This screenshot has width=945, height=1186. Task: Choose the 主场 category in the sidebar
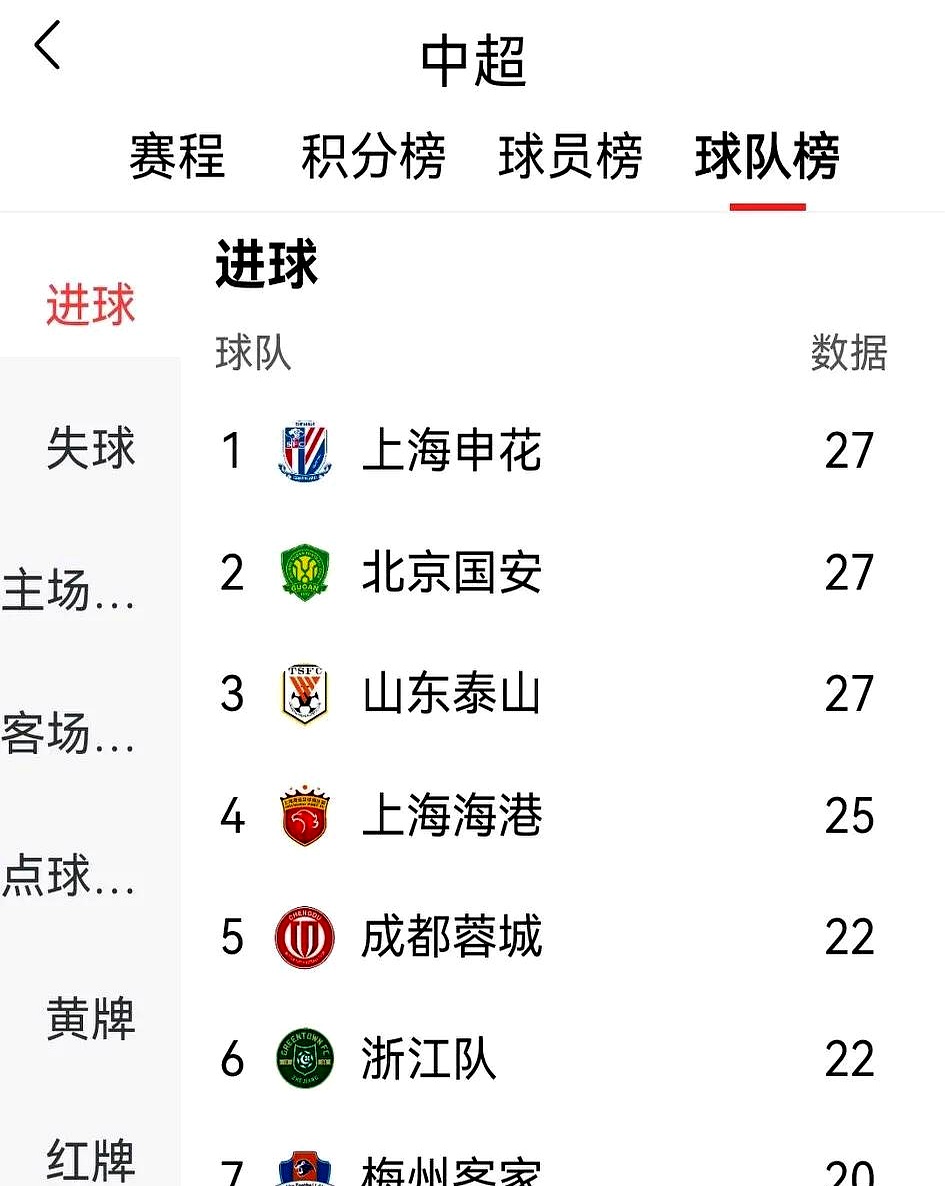pyautogui.click(x=70, y=590)
